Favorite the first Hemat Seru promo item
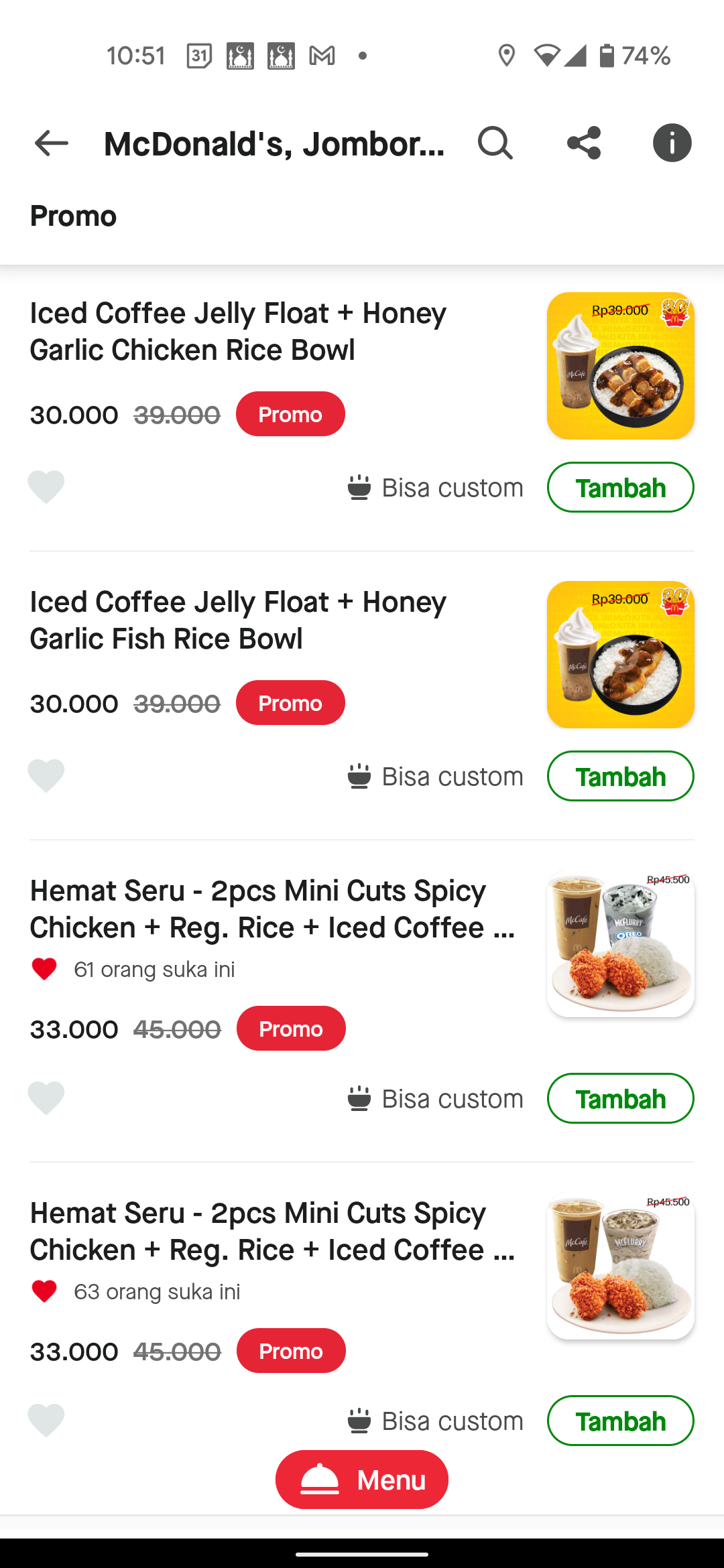724x1568 pixels. [45, 1098]
